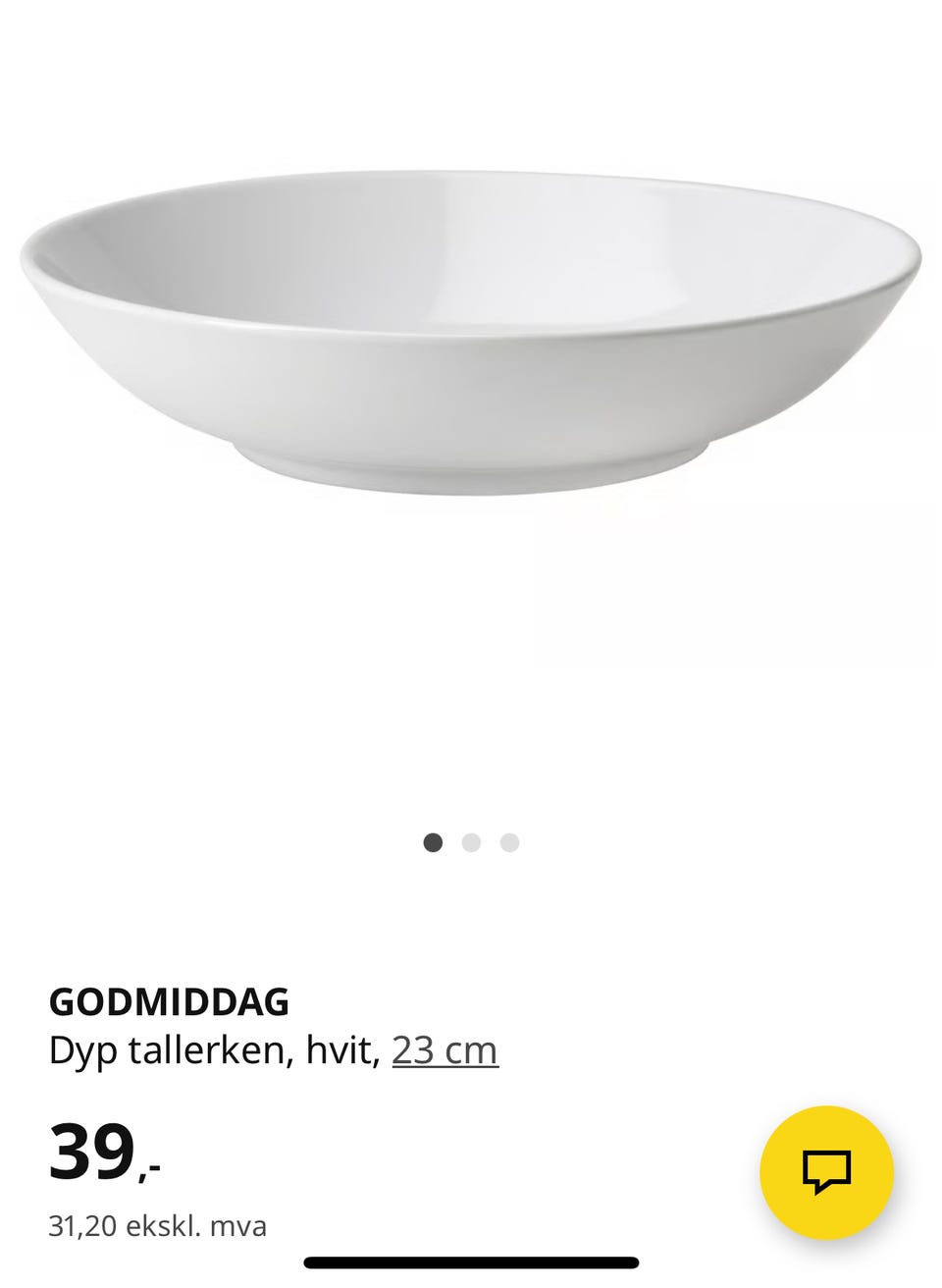Image resolution: width=942 pixels, height=1288 pixels.
Task: Click the active dark pagination dot
Action: pyautogui.click(x=433, y=841)
